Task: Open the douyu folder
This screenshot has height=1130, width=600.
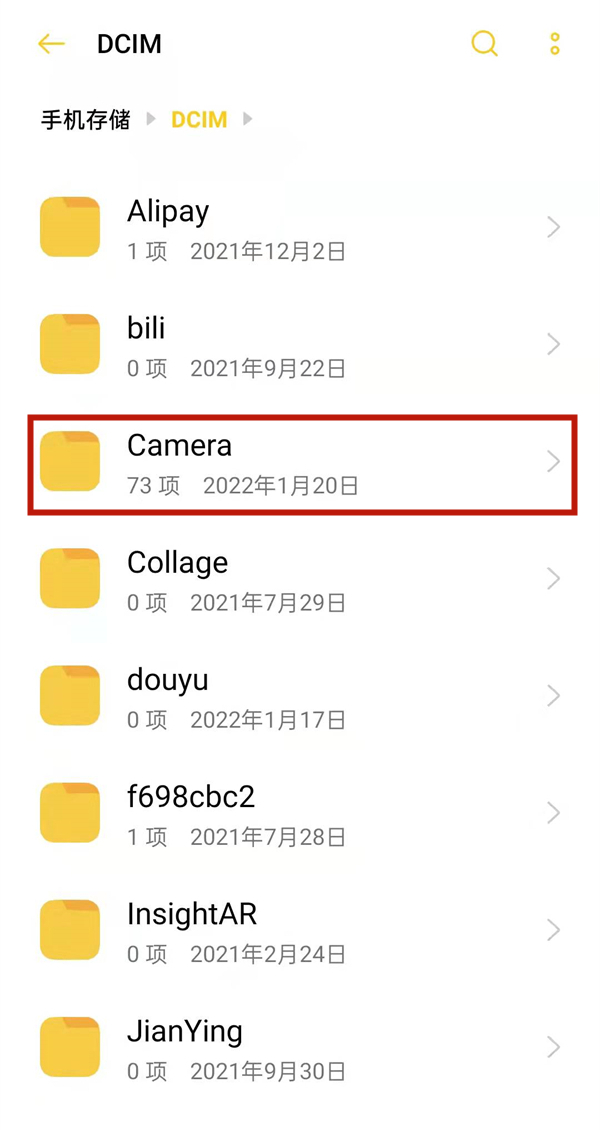Action: point(300,696)
